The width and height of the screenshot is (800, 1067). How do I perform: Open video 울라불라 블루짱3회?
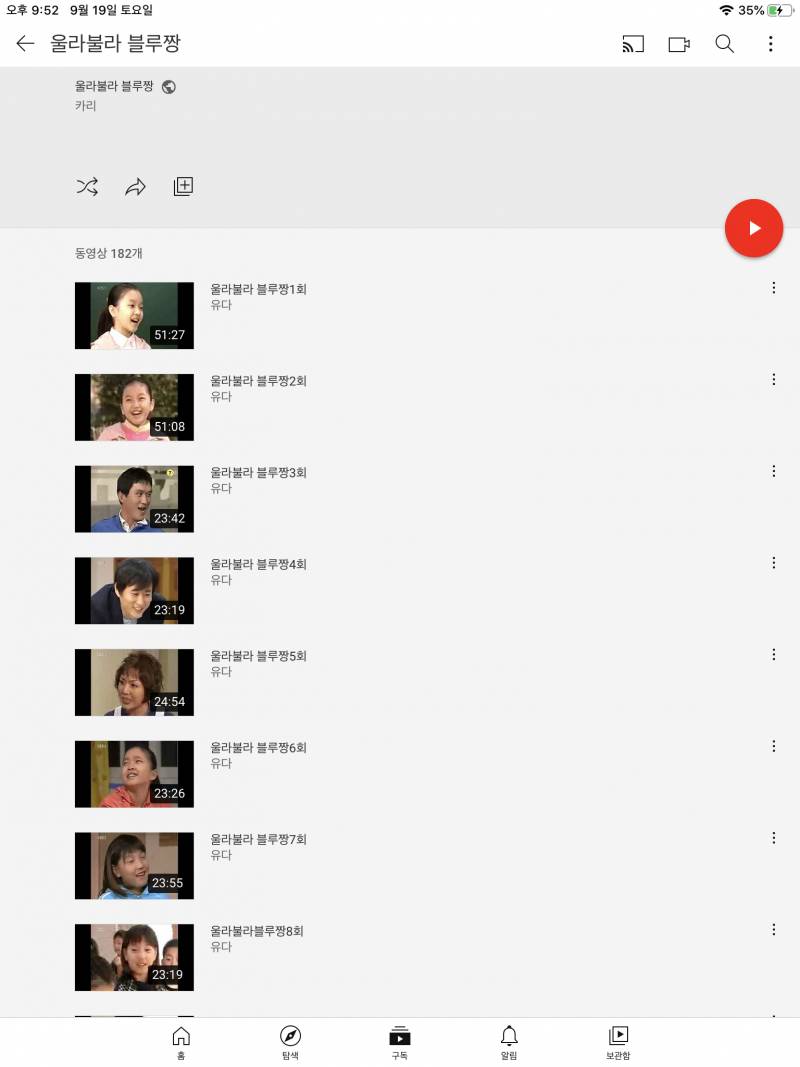pos(135,498)
